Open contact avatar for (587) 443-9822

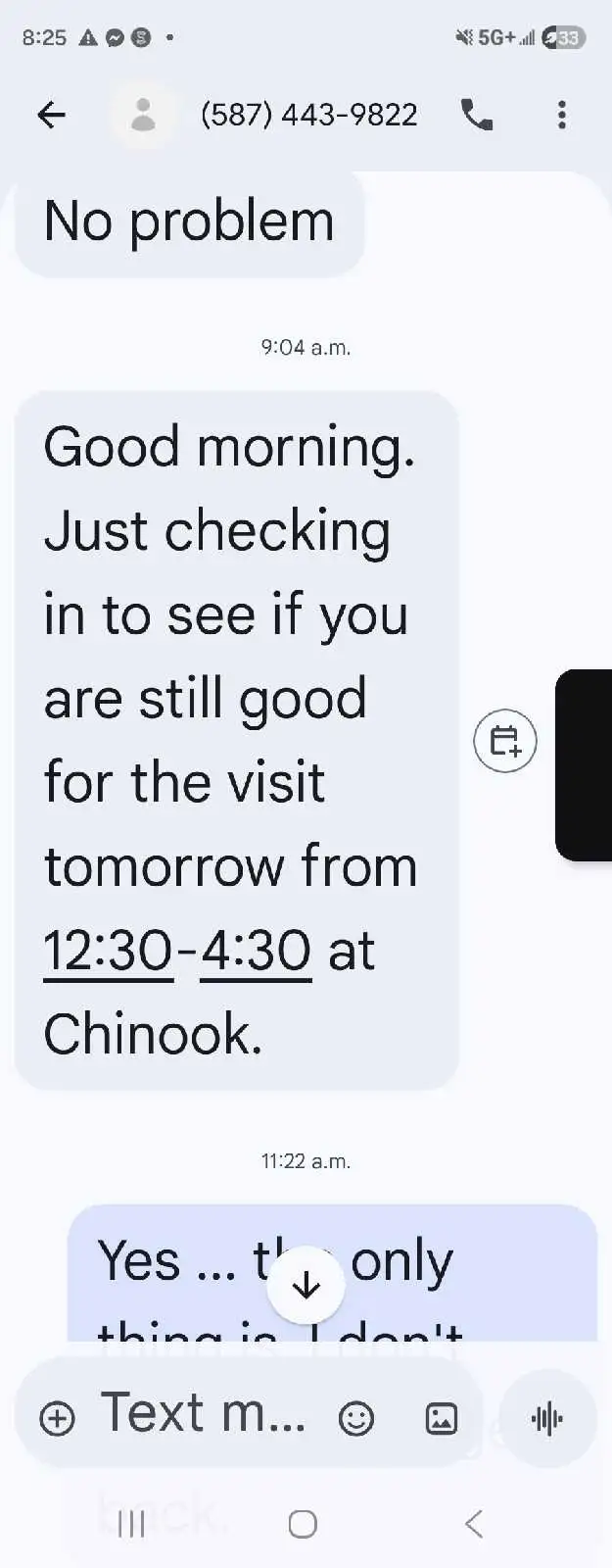point(143,116)
